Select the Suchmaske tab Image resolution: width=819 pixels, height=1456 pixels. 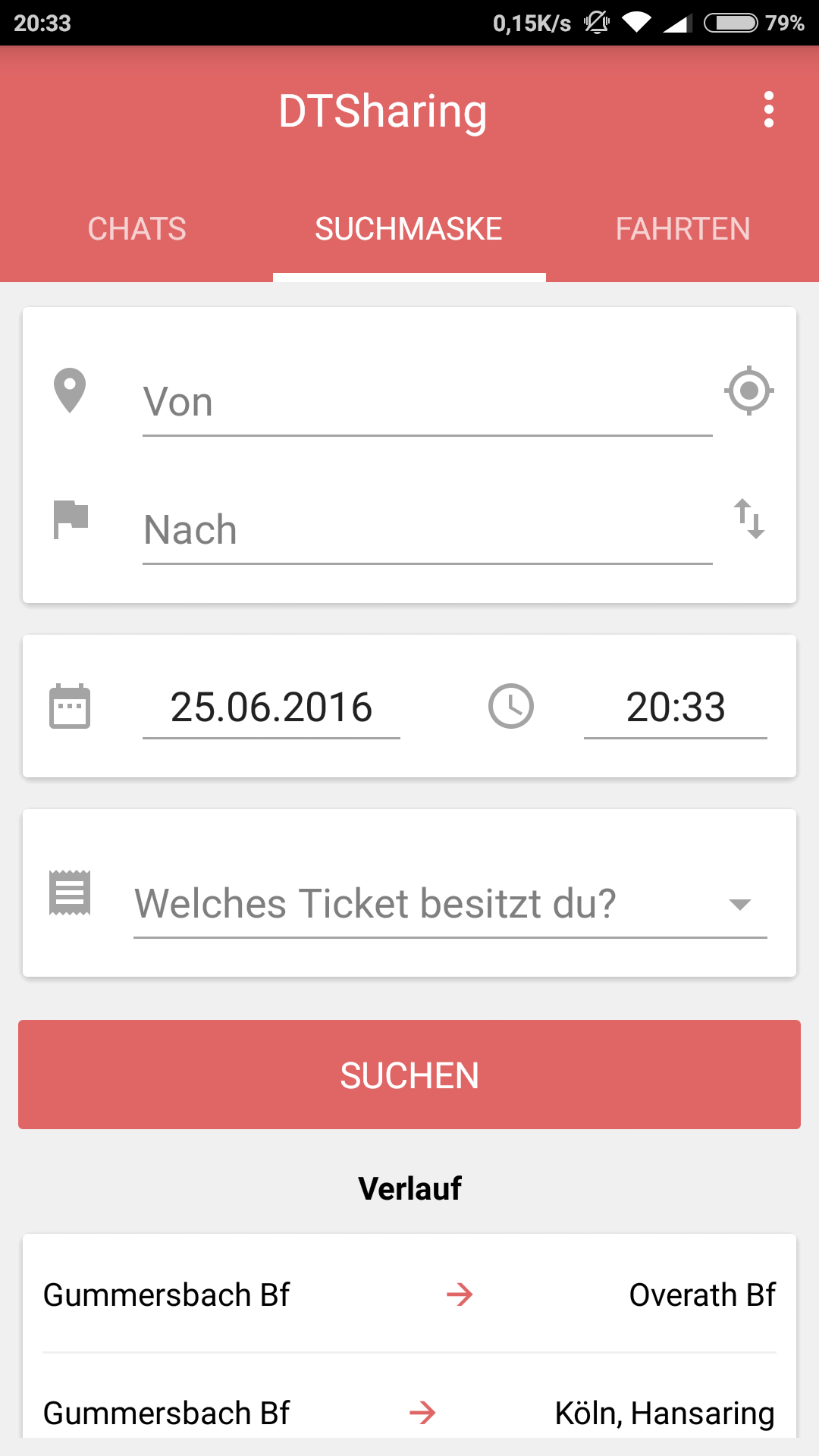[x=409, y=229]
